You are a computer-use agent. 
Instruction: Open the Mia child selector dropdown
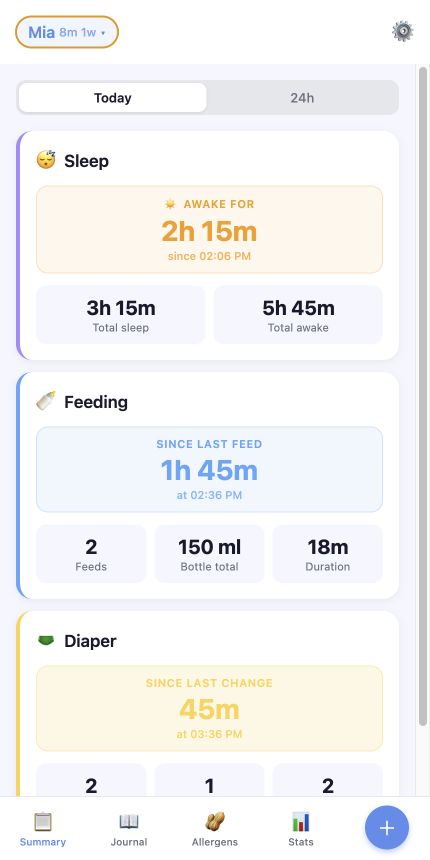[67, 32]
